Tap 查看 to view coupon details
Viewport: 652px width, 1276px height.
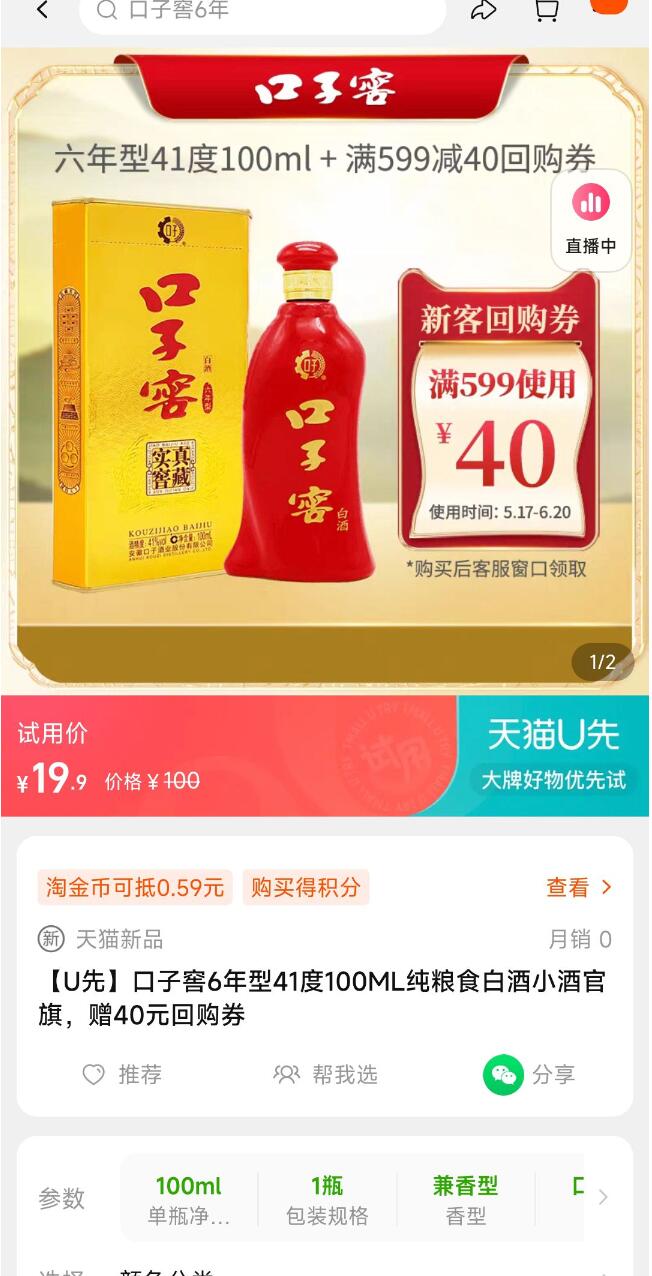pyautogui.click(x=578, y=887)
